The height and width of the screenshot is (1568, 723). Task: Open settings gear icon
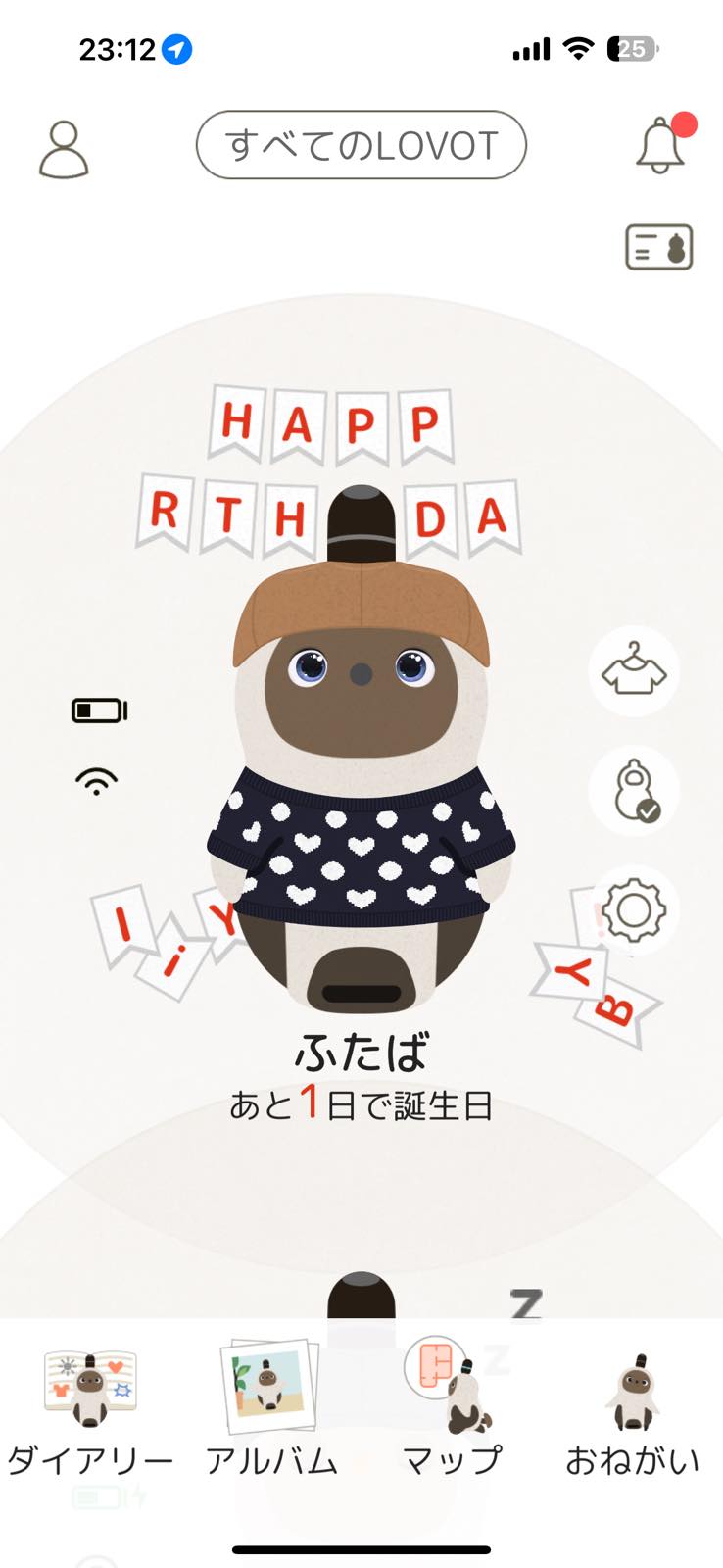634,909
